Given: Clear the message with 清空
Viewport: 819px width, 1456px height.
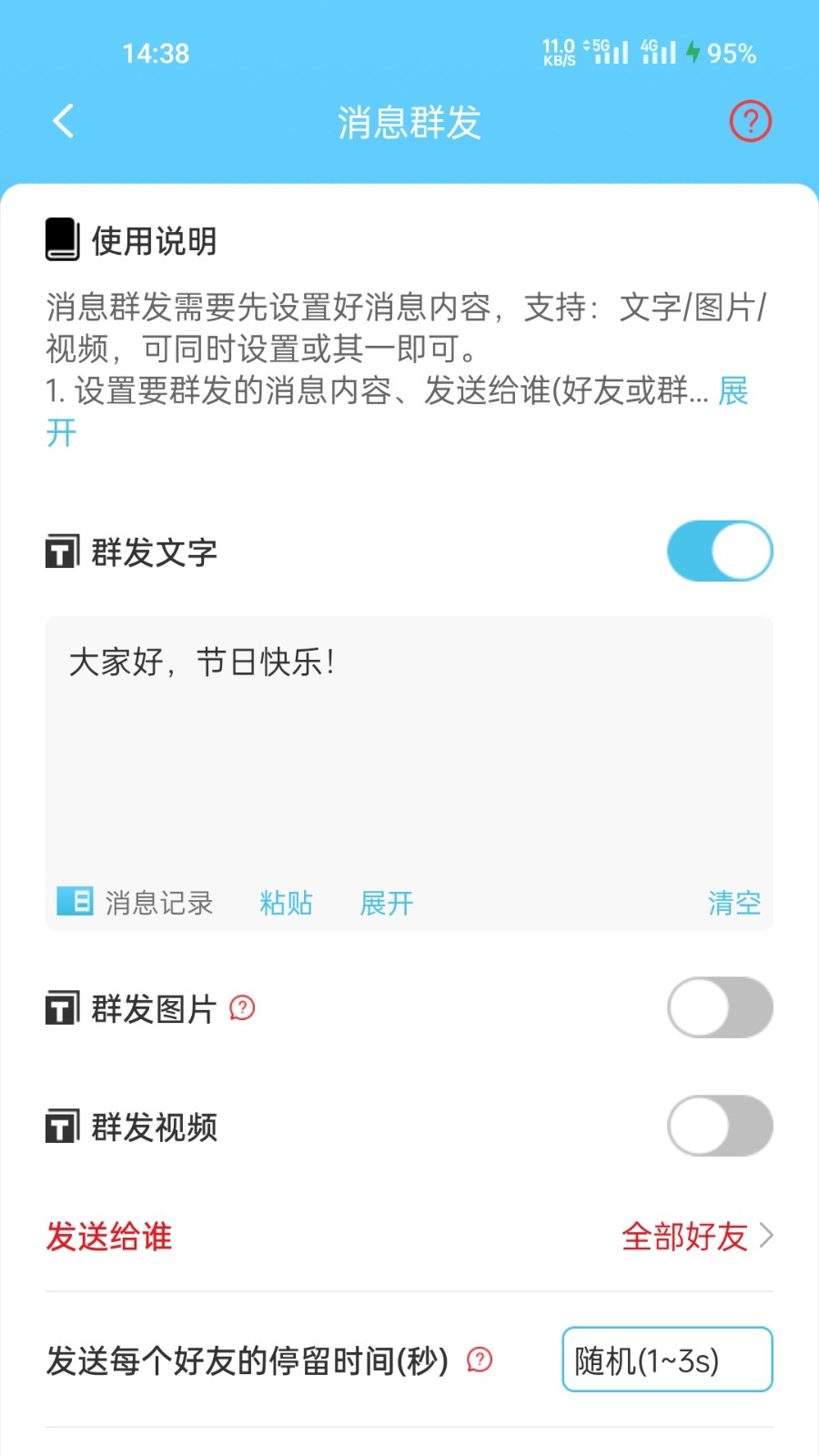Looking at the screenshot, I should click(x=734, y=902).
